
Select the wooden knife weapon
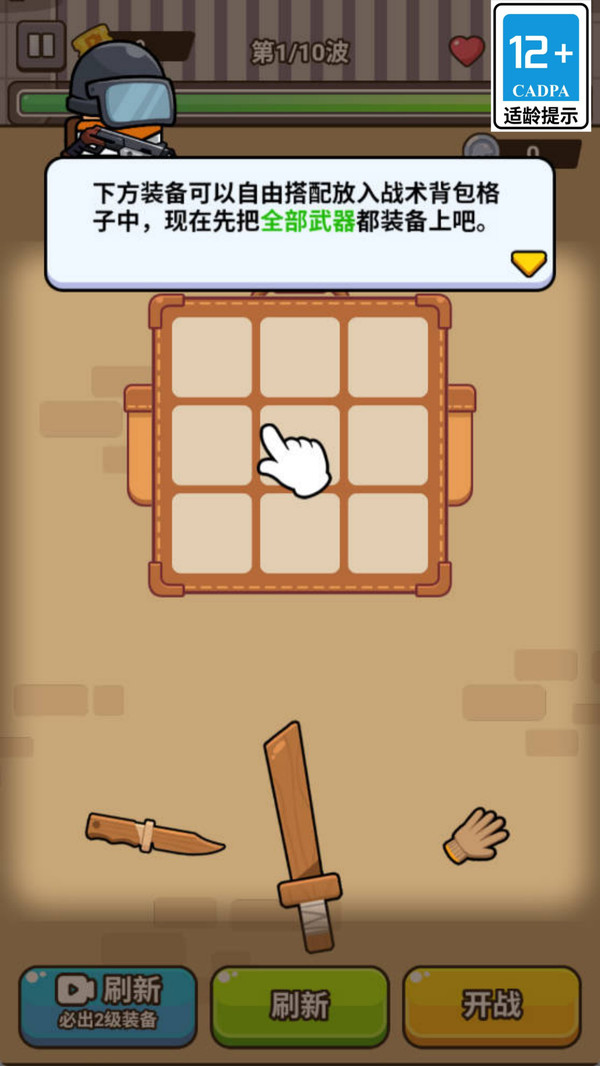pyautogui.click(x=154, y=833)
